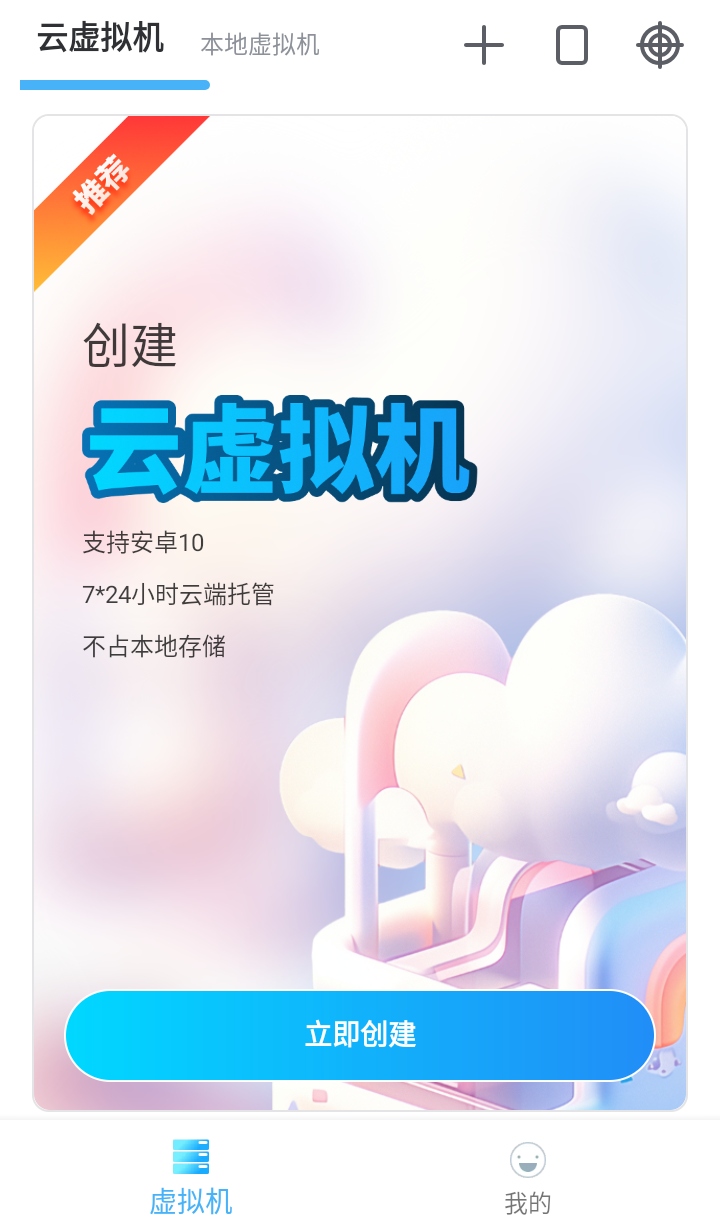
Task: Switch to the 本地虚拟机 tab
Action: tap(260, 45)
